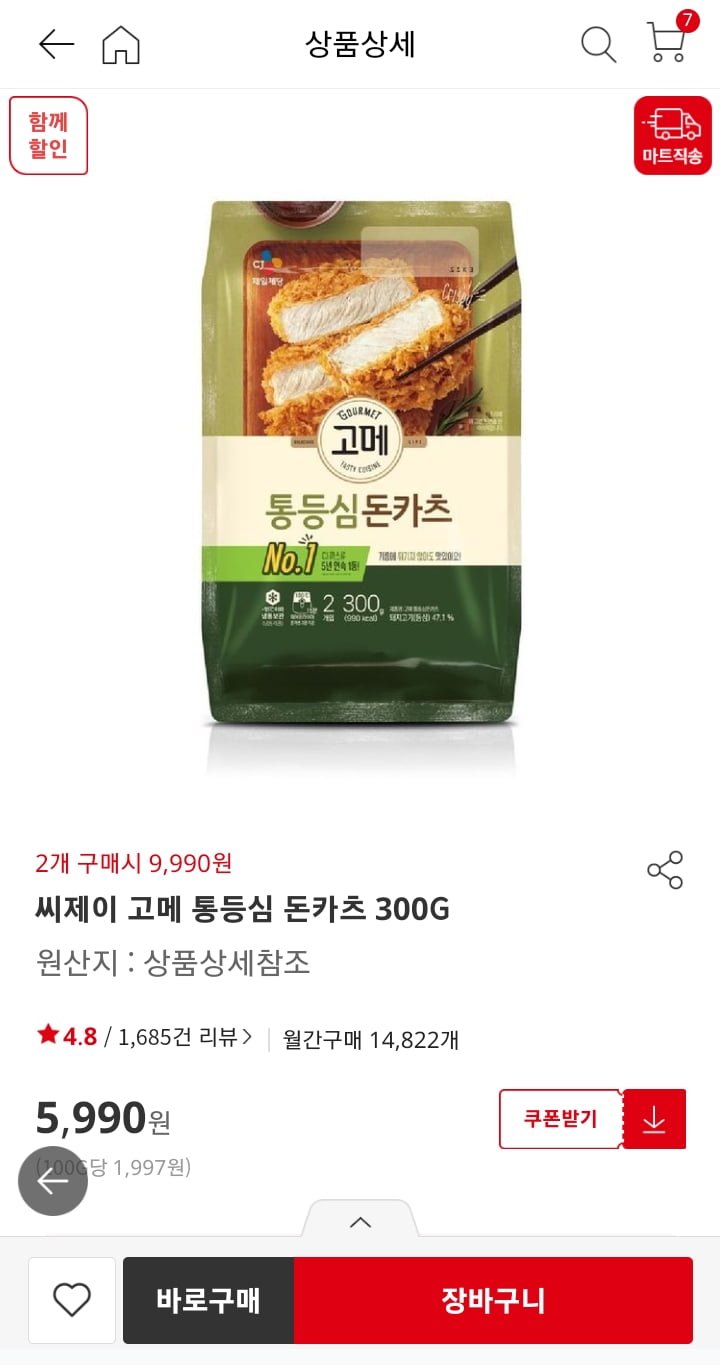Share this 돈카츠 product

point(665,870)
